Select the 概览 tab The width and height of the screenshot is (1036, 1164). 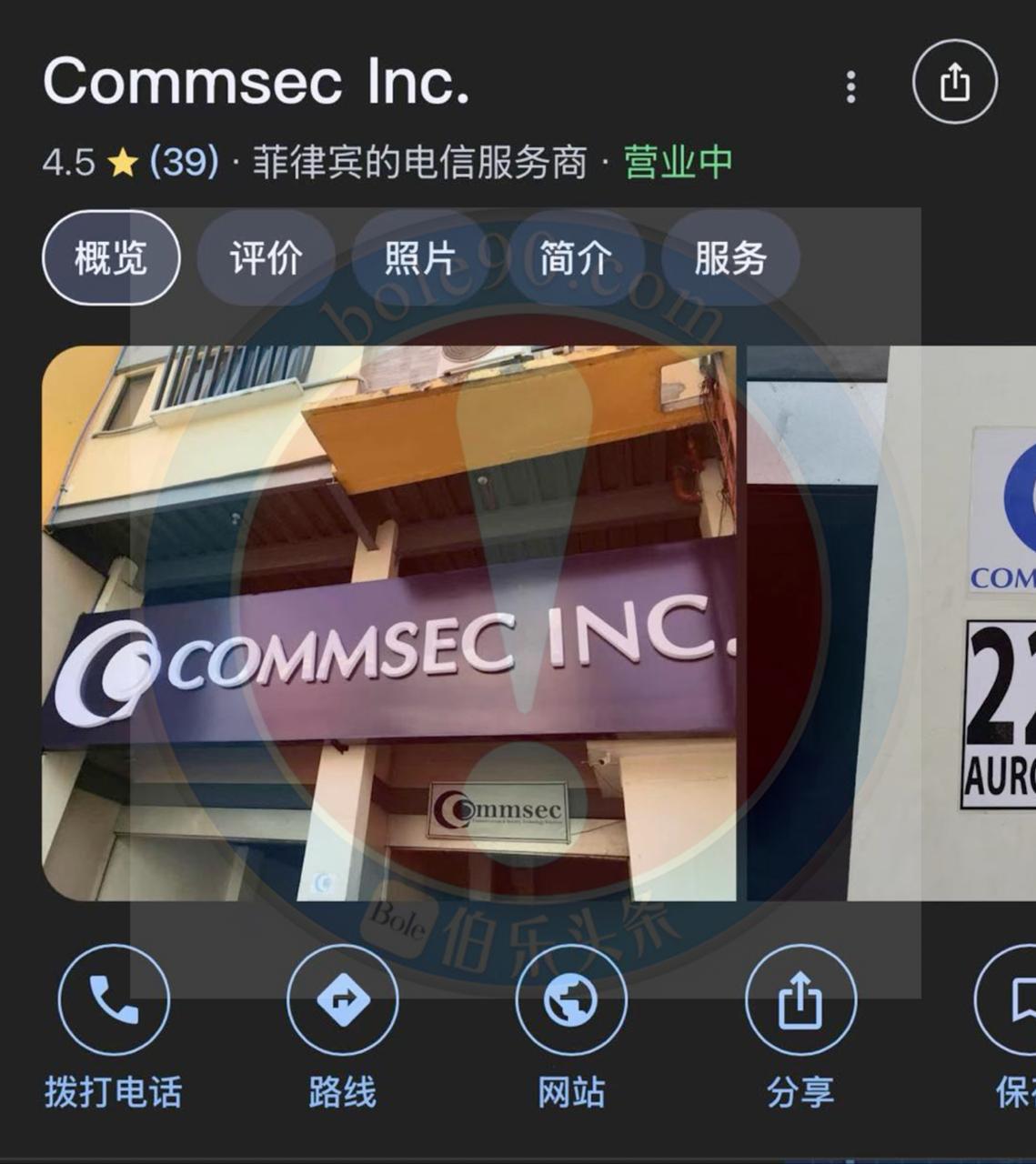point(111,258)
